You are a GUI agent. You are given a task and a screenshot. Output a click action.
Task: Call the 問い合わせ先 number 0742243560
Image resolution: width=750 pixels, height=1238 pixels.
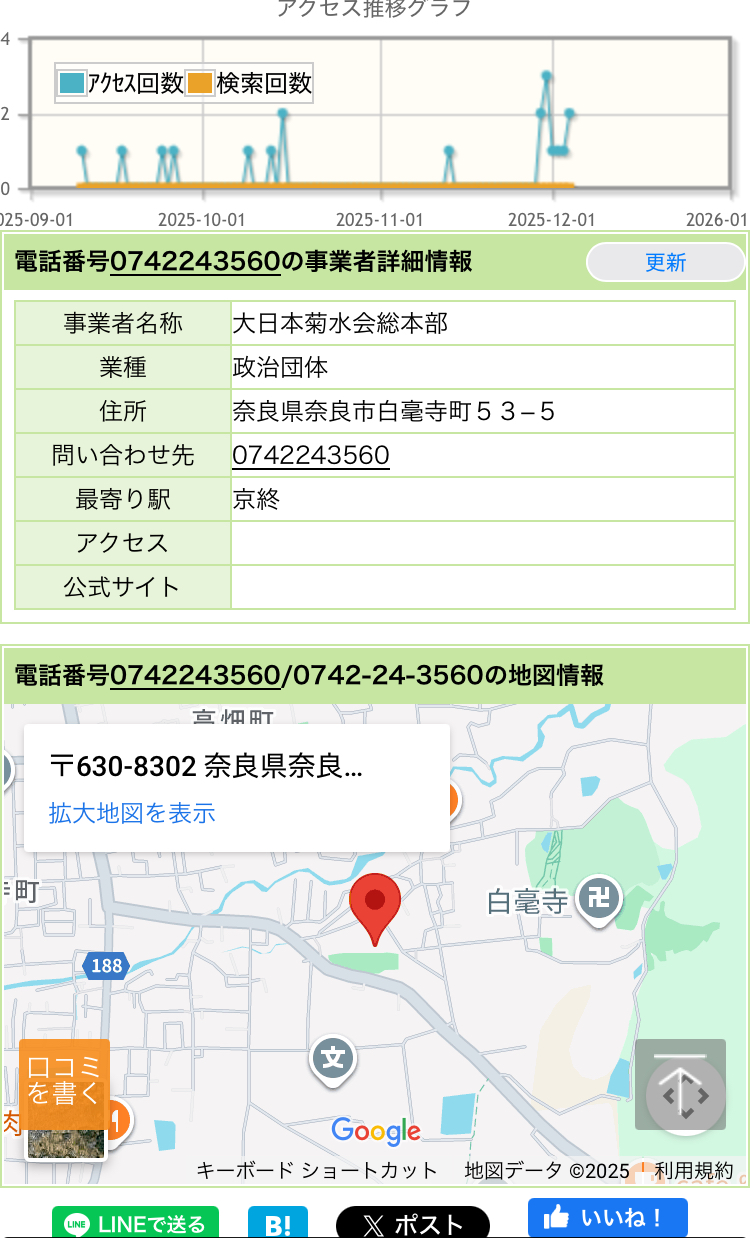coord(310,456)
